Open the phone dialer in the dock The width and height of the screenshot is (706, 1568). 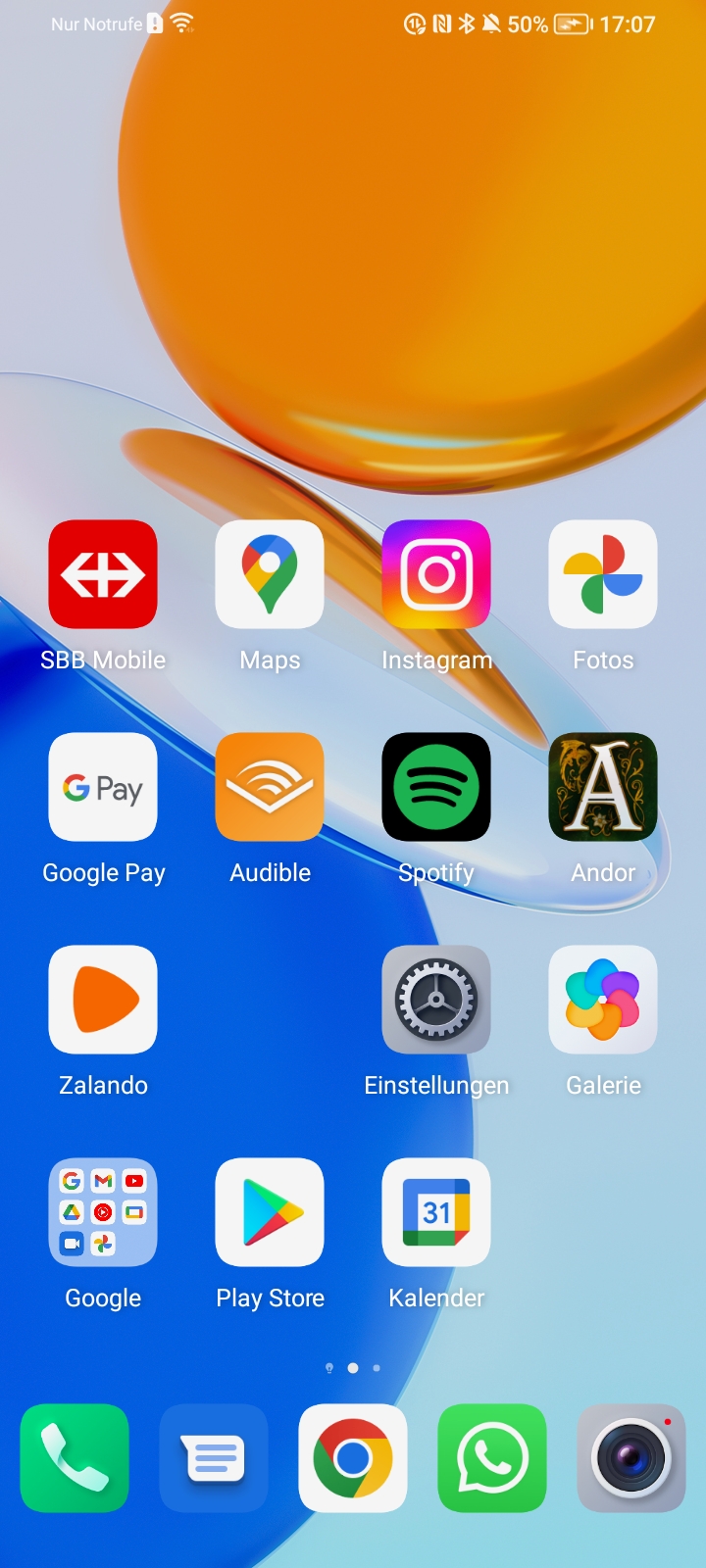[75, 1458]
